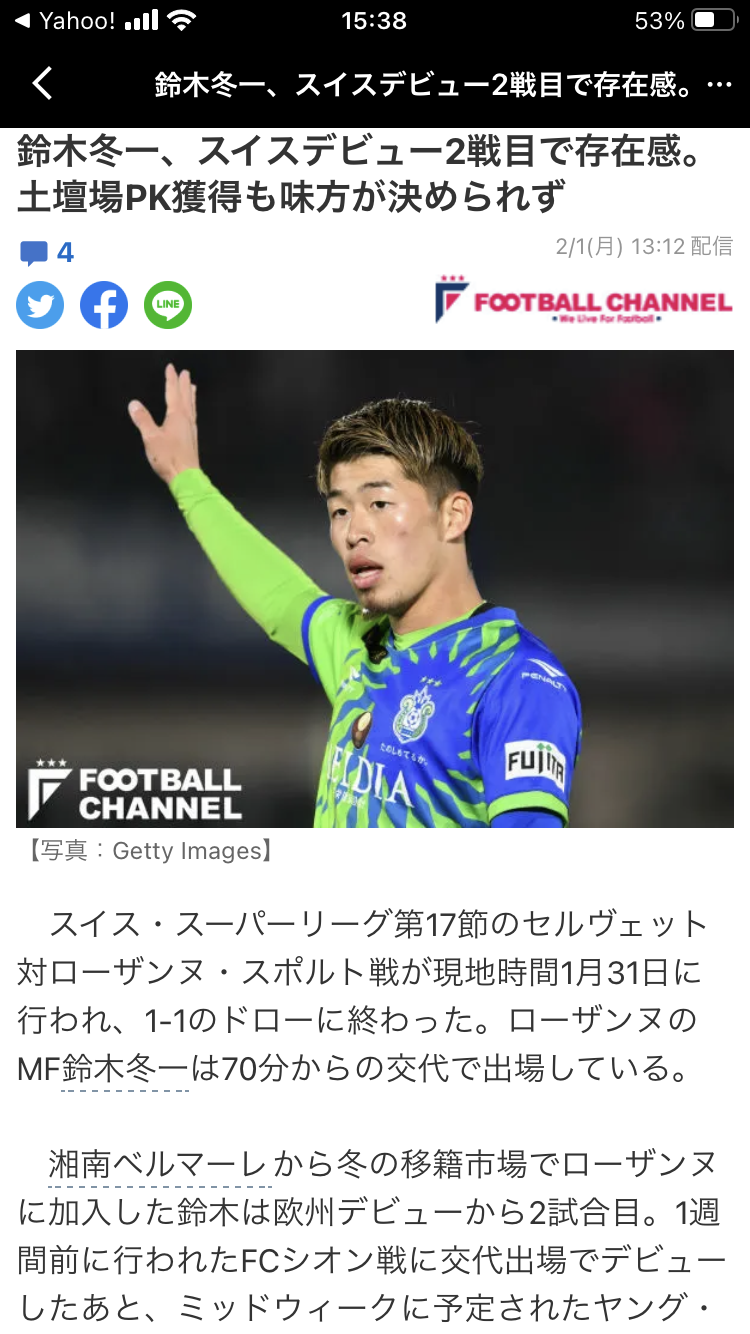Go back using the top-left arrow
Viewport: 750px width, 1334px height.
click(x=42, y=84)
